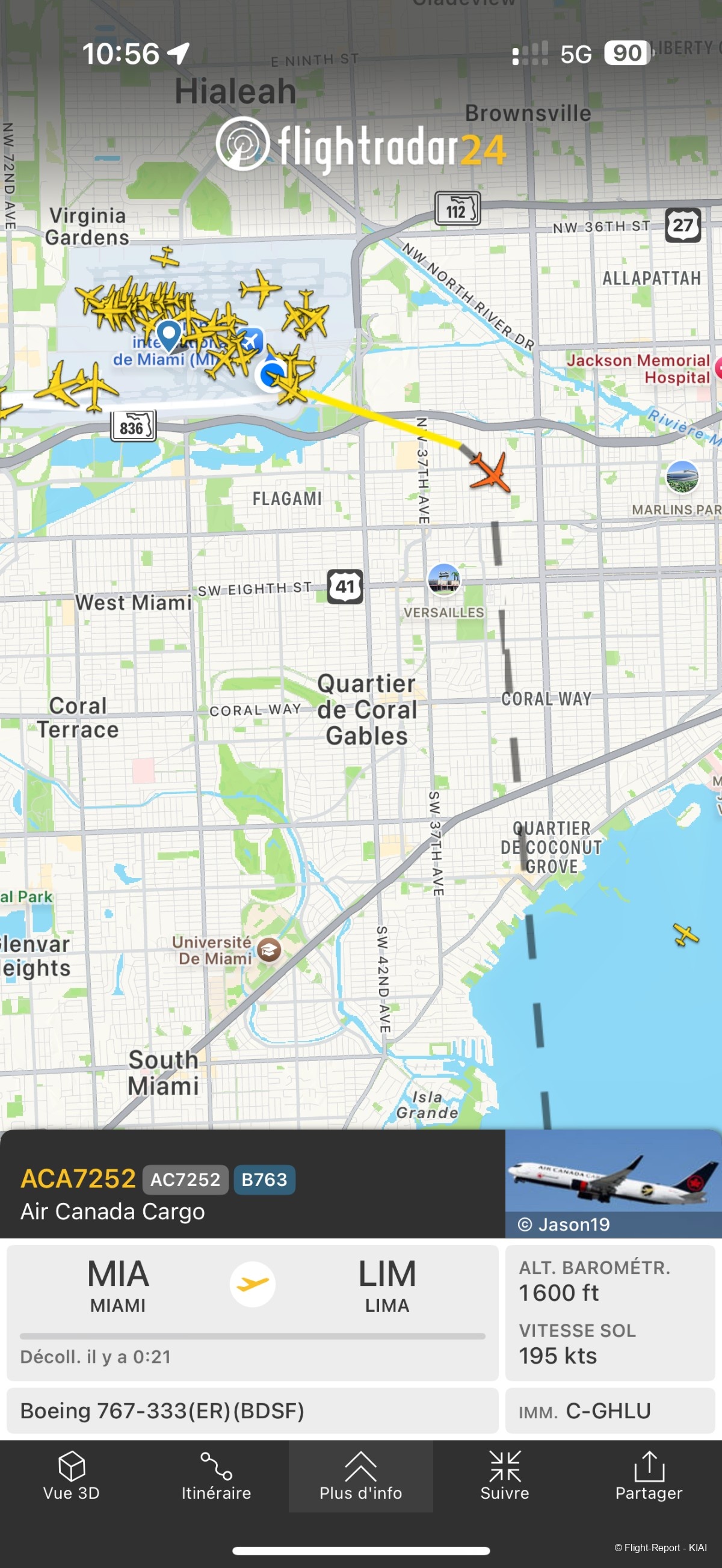
Task: Tap Suivre to follow the flight
Action: (505, 1475)
